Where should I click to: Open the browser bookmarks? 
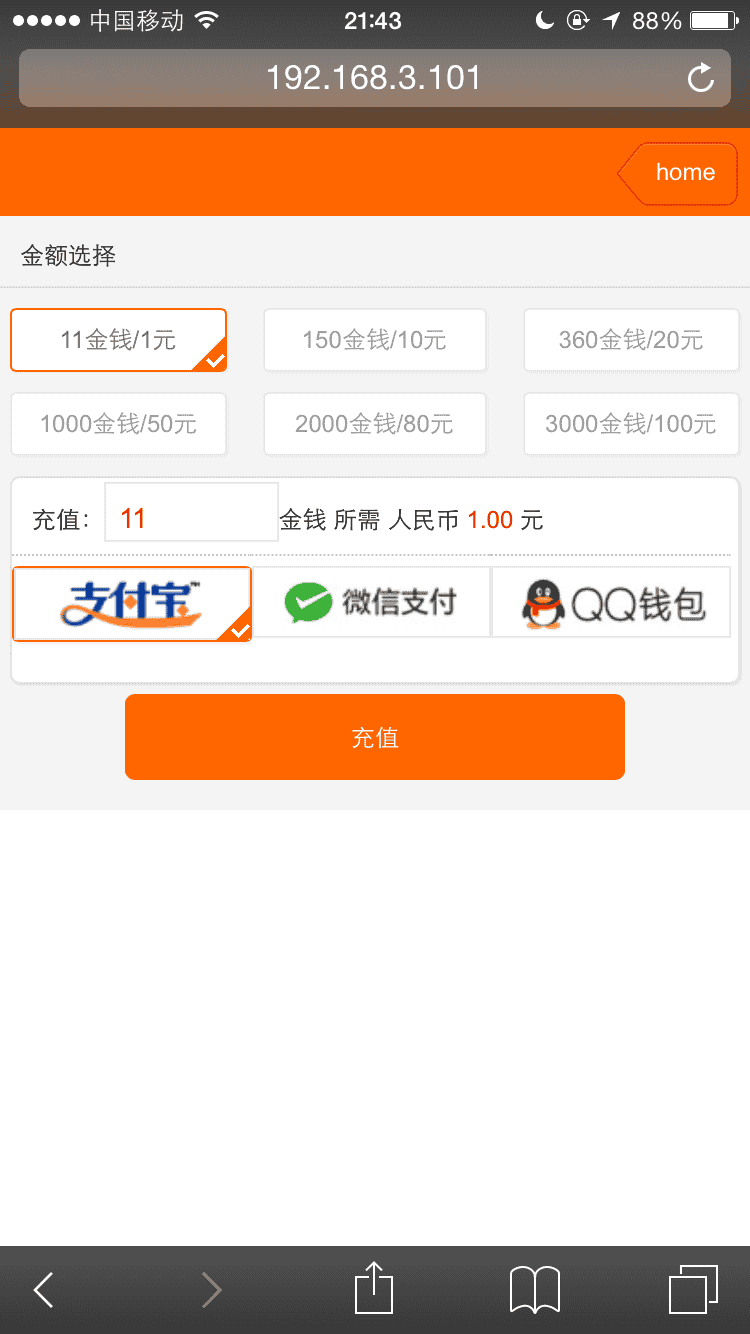click(x=535, y=1289)
